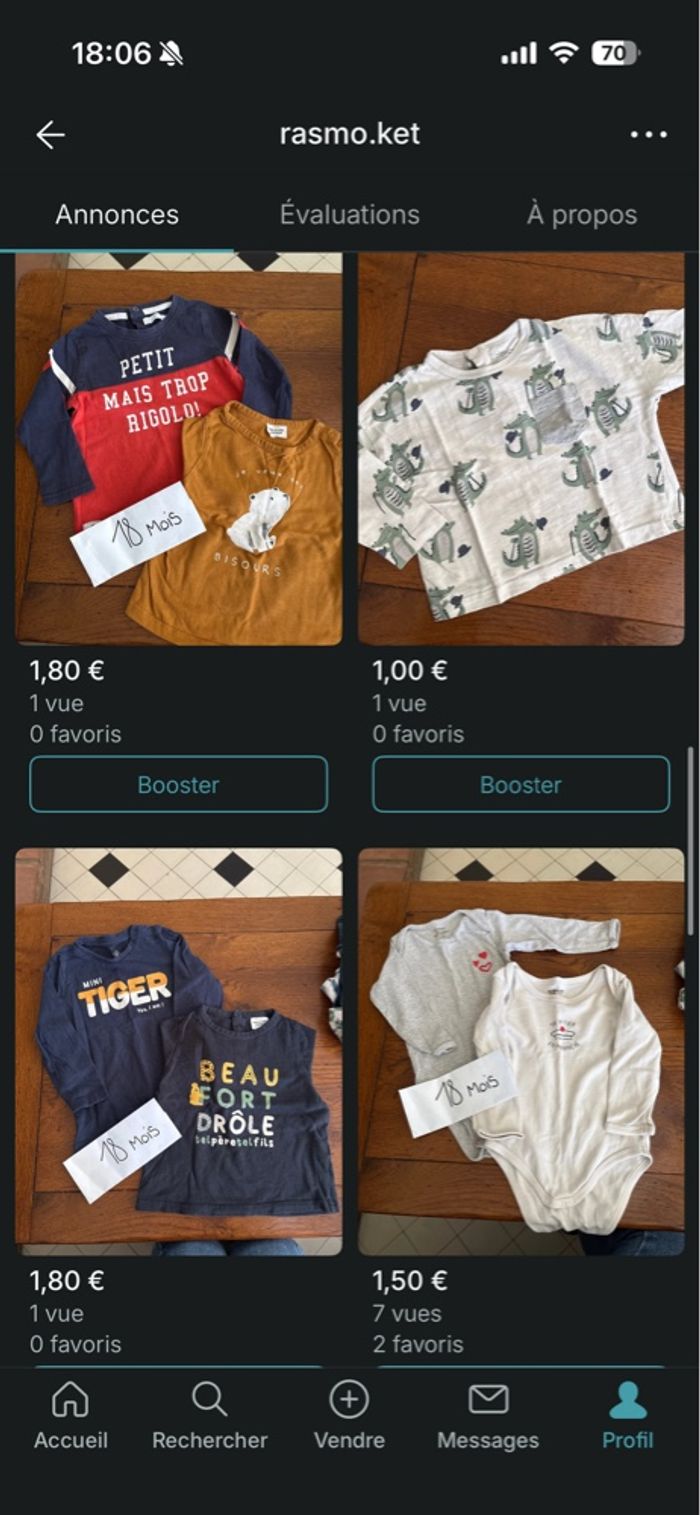Open the Messages inbox
The image size is (700, 1515).
coord(488,1415)
